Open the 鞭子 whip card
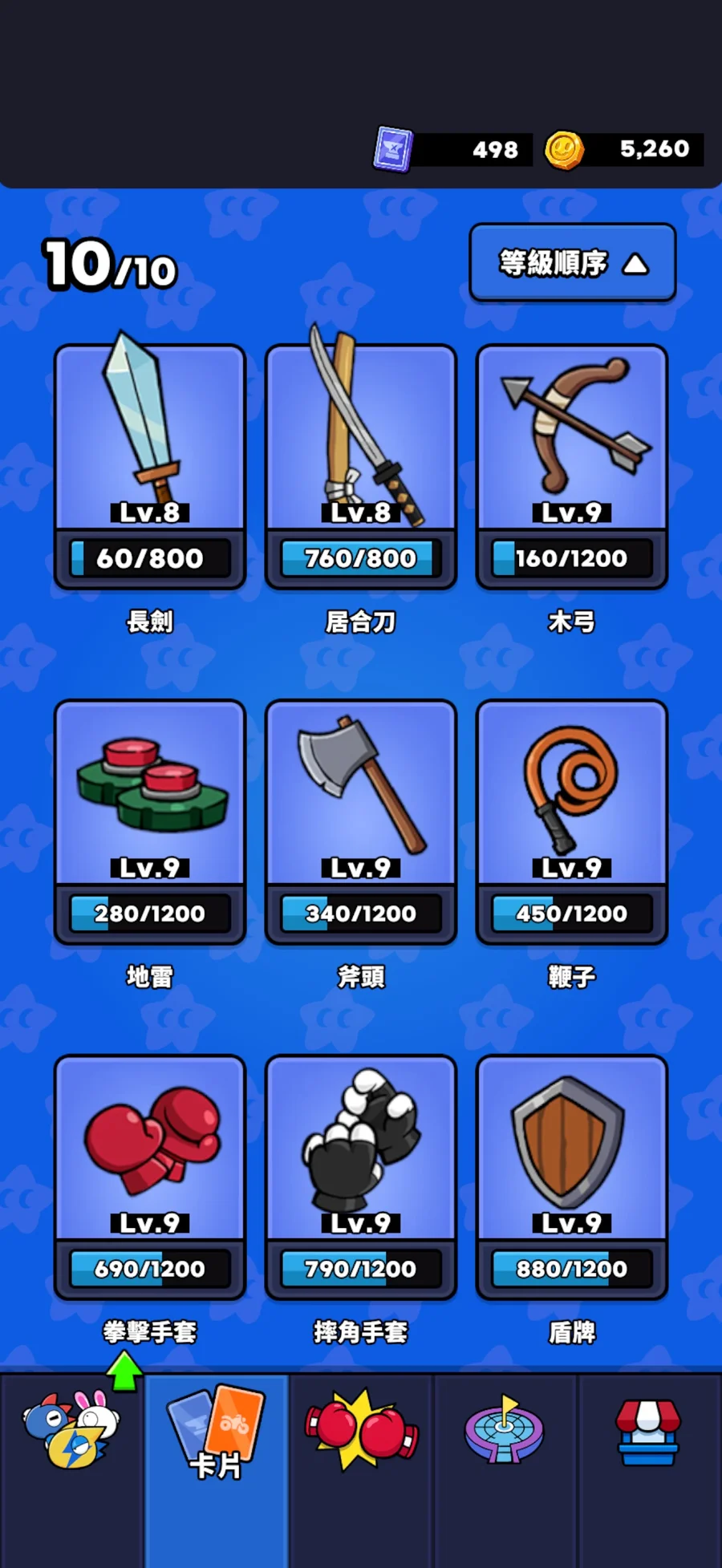The width and height of the screenshot is (722, 1568). [x=571, y=820]
